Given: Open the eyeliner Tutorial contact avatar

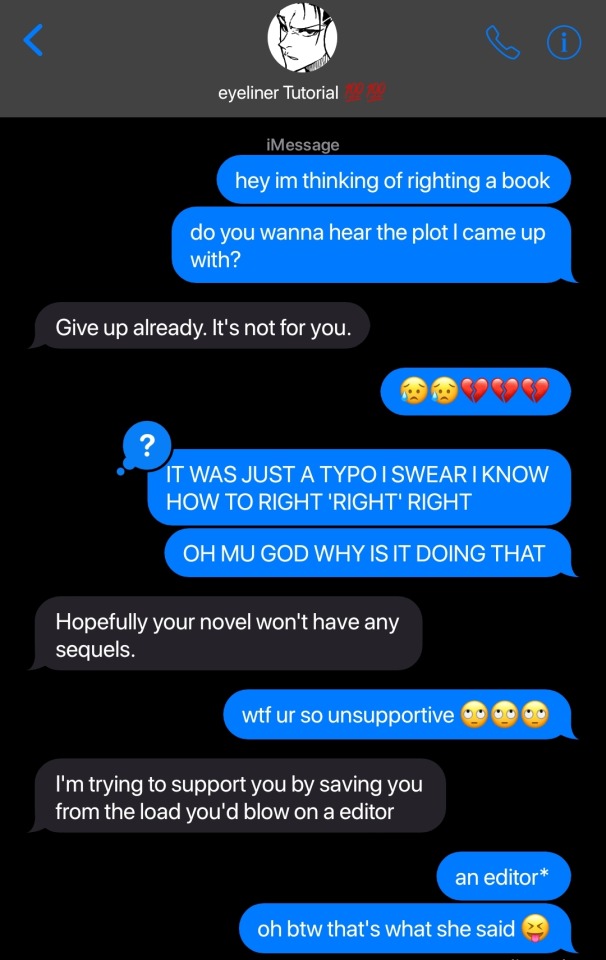Looking at the screenshot, I should point(302,39).
